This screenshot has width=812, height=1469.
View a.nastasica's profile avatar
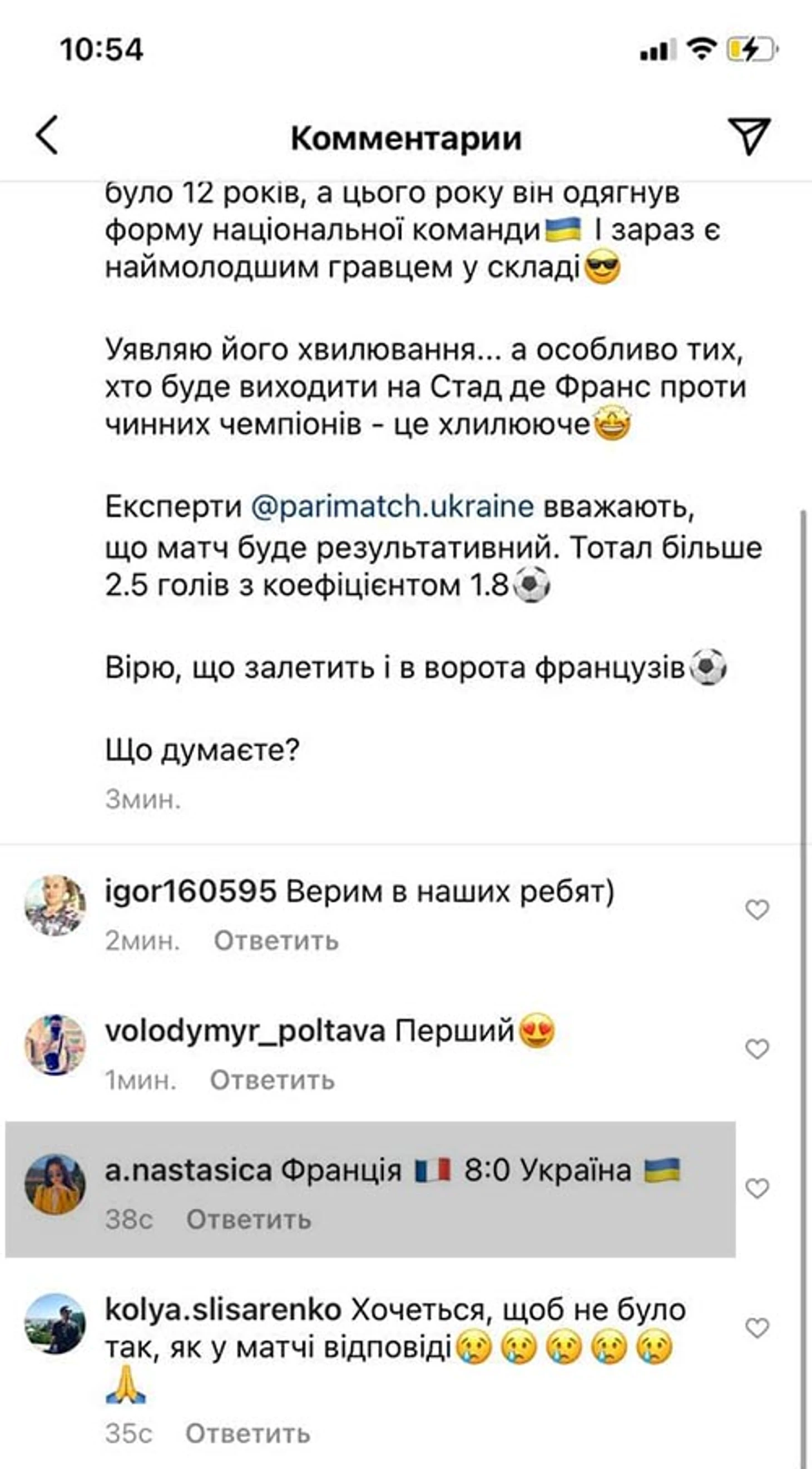[x=55, y=1185]
